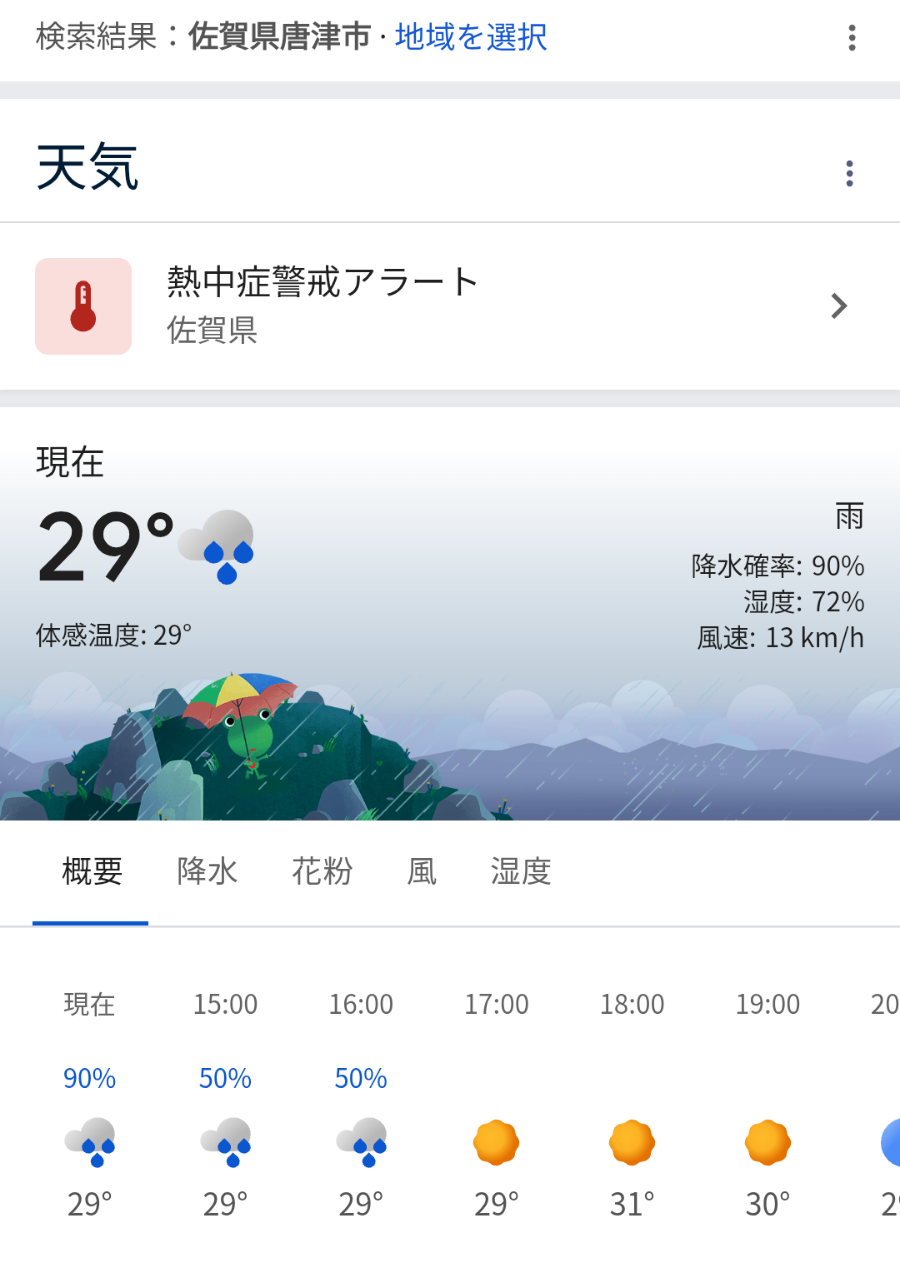View the 湿度 tab
This screenshot has width=900, height=1261.
(521, 871)
